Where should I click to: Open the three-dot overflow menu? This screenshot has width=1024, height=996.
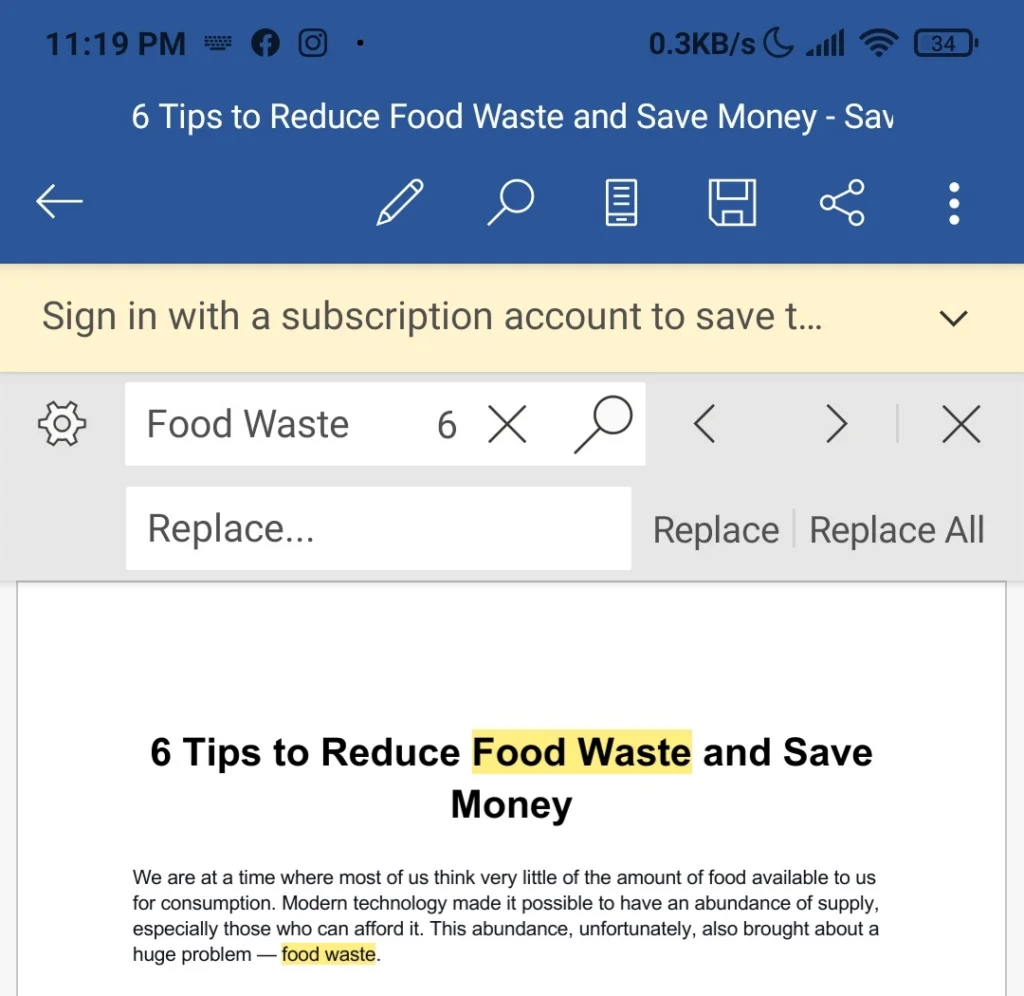[954, 202]
